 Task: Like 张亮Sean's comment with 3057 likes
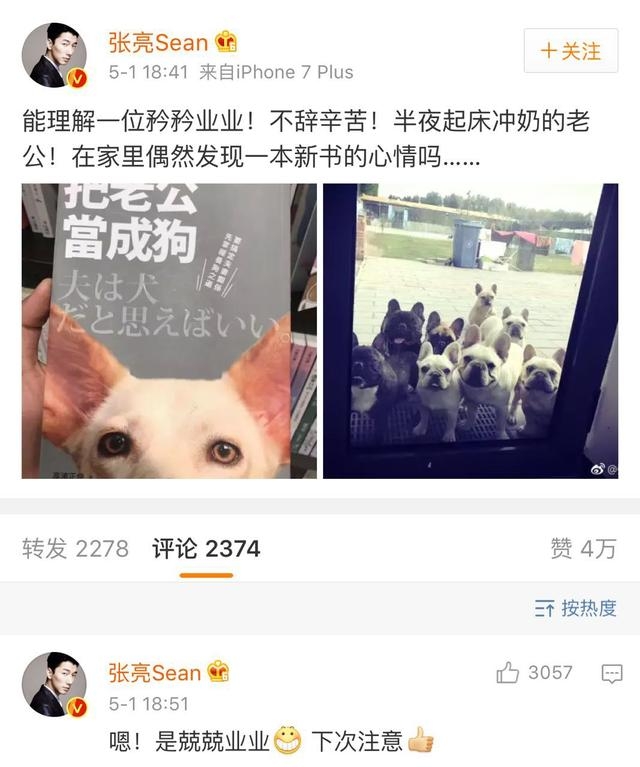coord(509,673)
